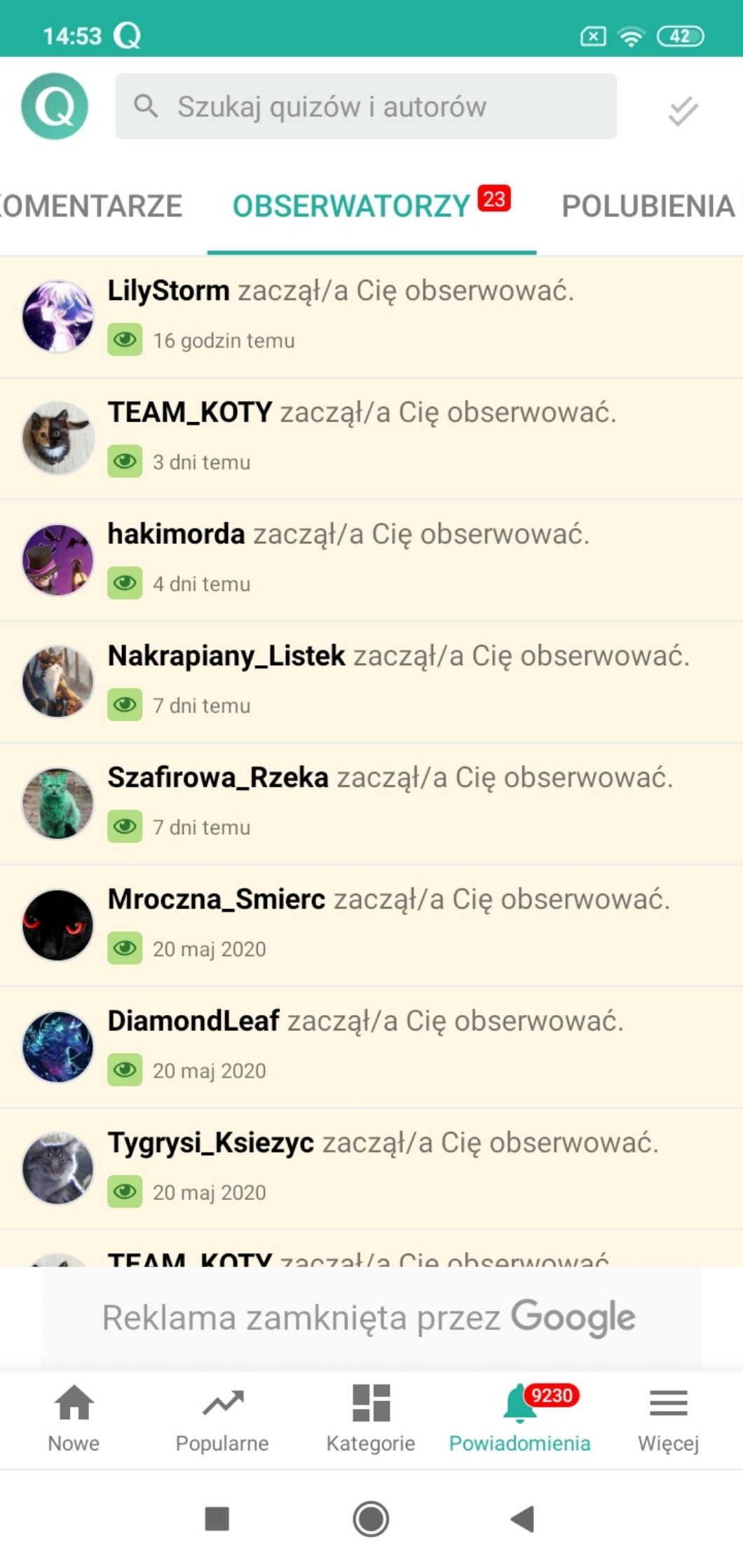Open TEAM_KOTY's notification from 3 dni temu

point(371,439)
